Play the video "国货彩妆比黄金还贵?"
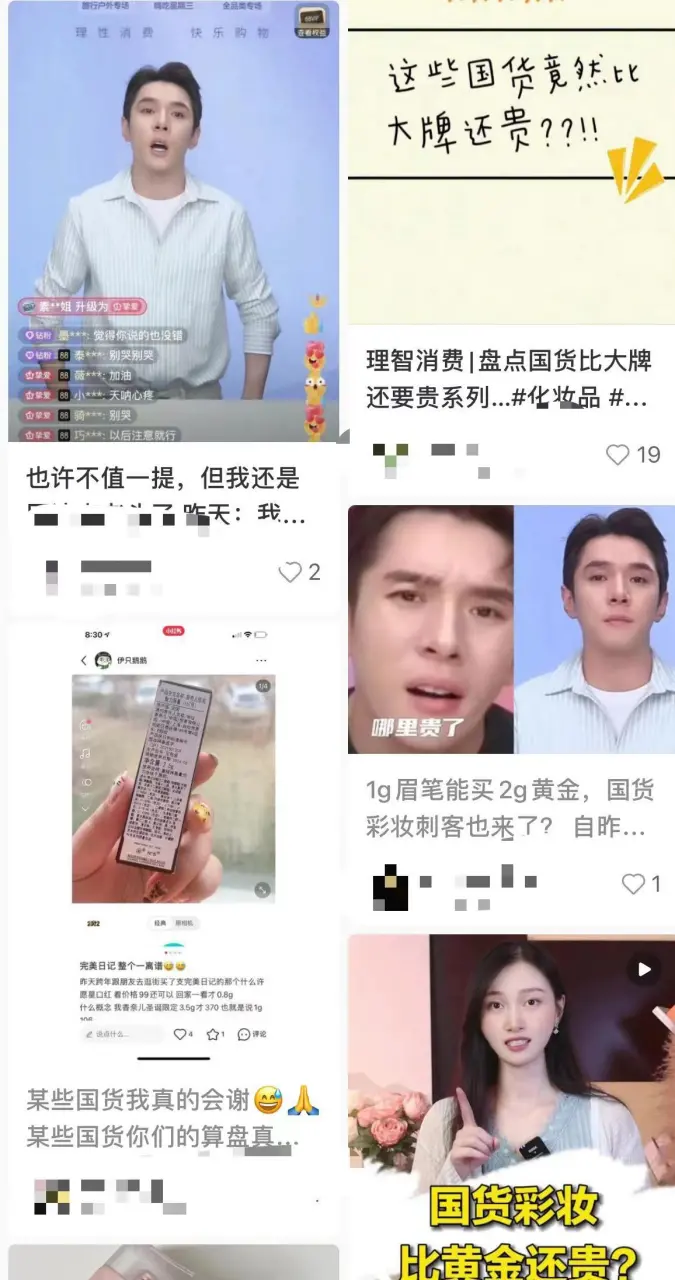The height and width of the screenshot is (1280, 675). (x=645, y=968)
